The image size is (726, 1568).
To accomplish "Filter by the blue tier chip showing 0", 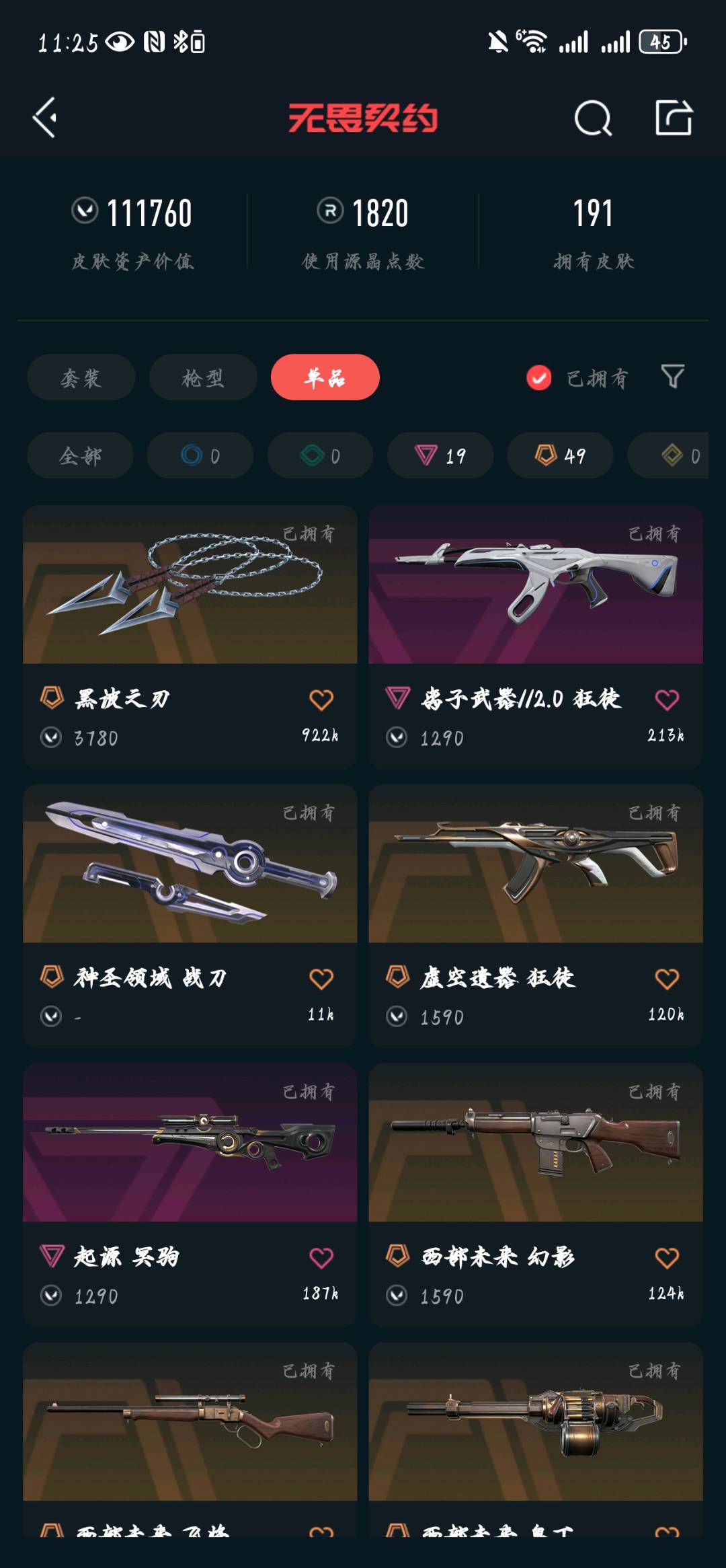I will (200, 455).
